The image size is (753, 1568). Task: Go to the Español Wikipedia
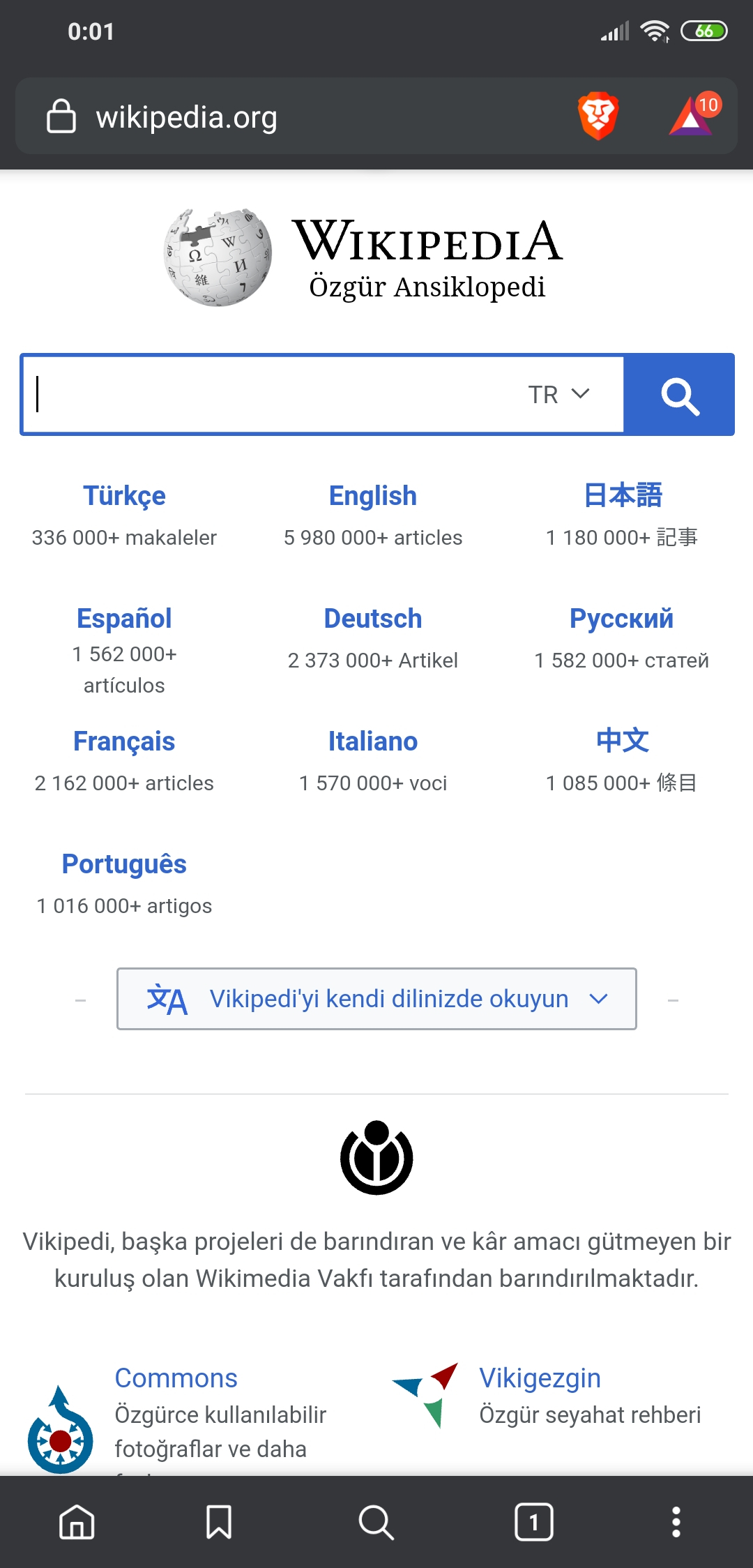pyautogui.click(x=124, y=619)
